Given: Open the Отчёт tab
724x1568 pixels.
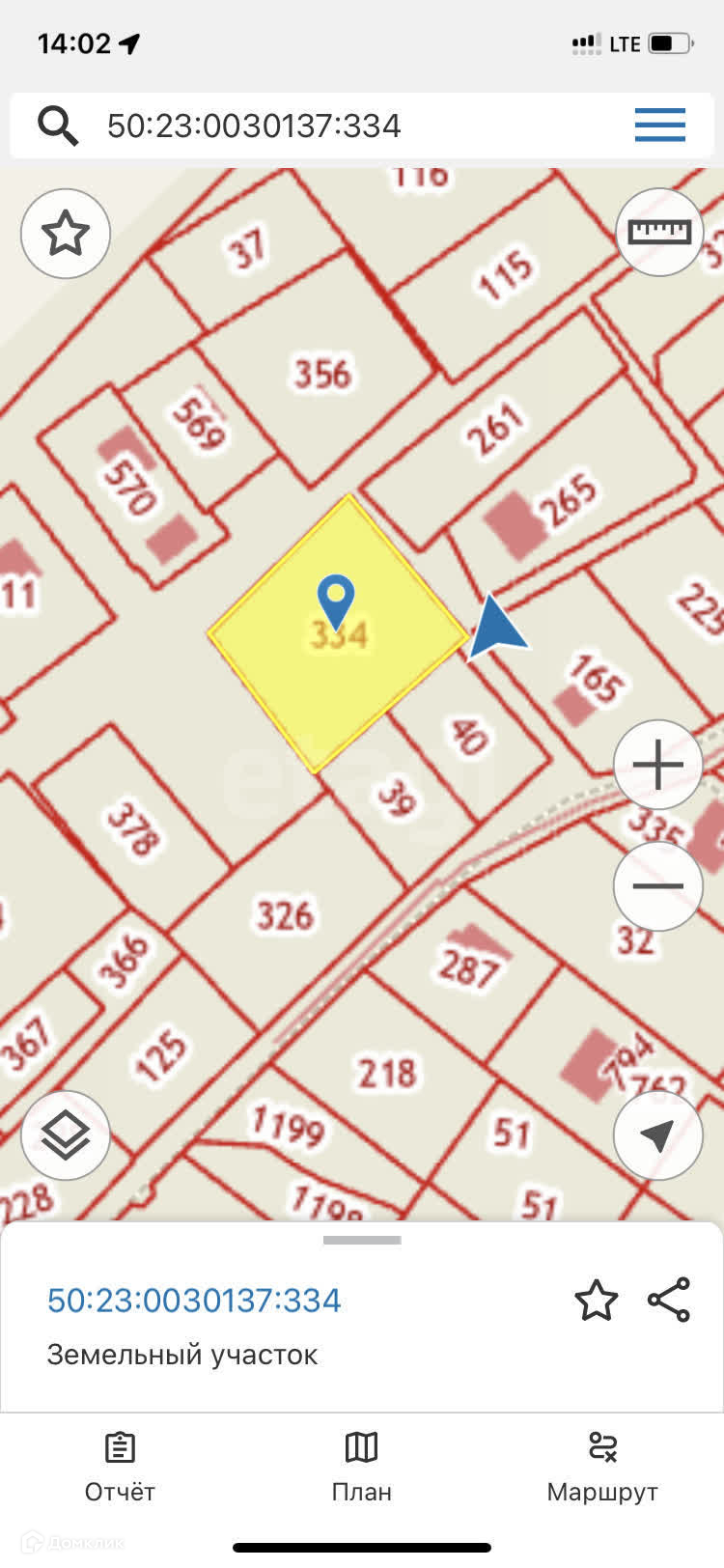Looking at the screenshot, I should click(120, 1467).
